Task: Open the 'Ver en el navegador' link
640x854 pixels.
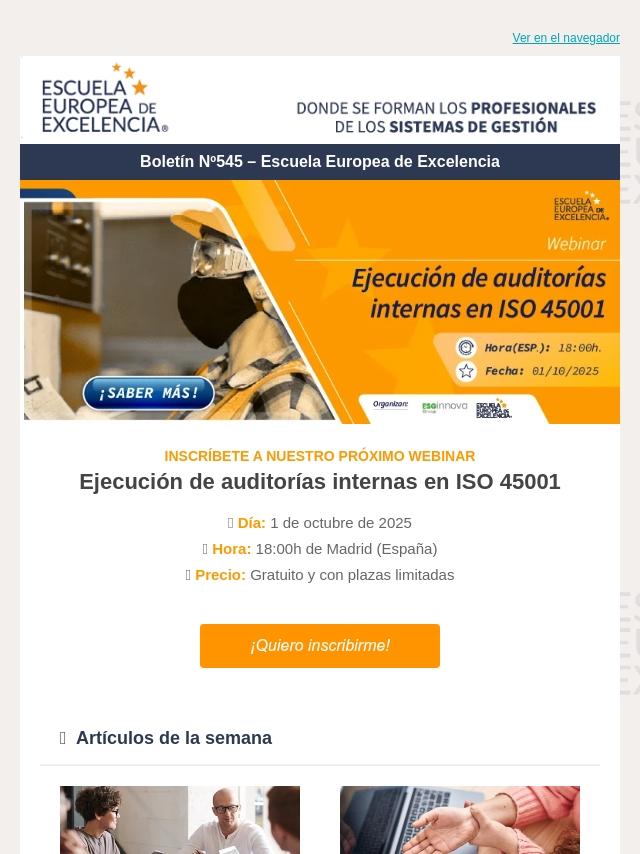Action: (565, 38)
